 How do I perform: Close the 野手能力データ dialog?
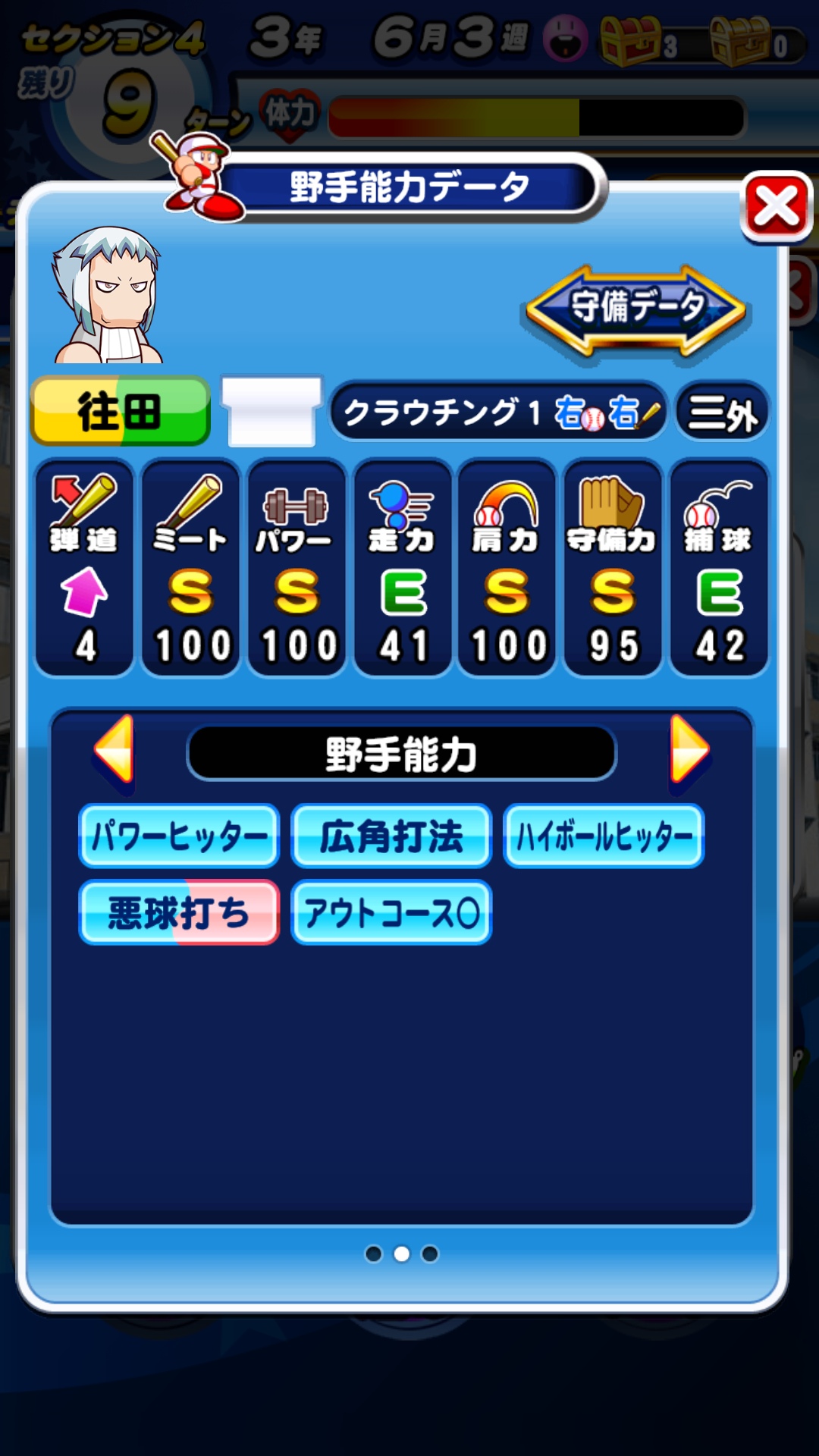pos(776,207)
